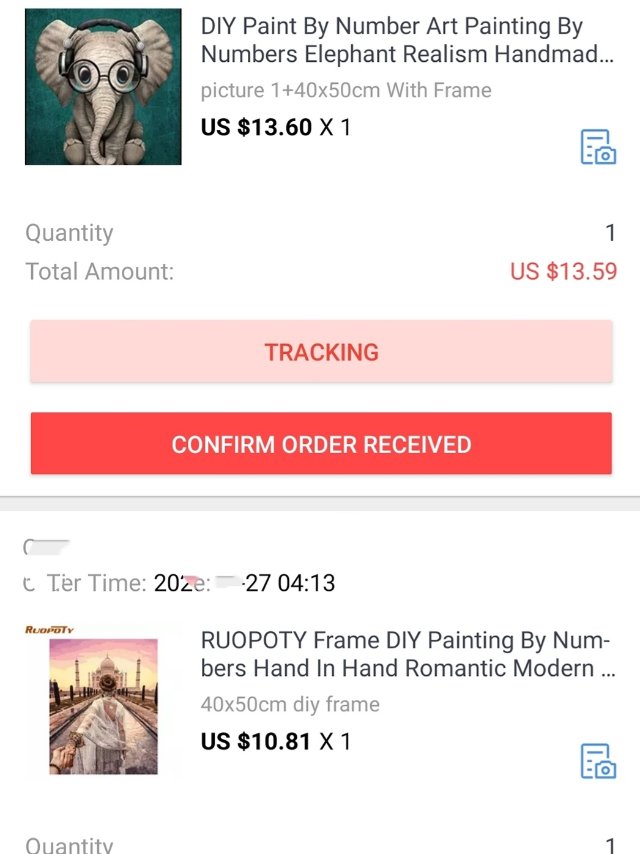Tap the snapshot icon beside elephant painting
Viewport: 640px width, 854px height.
(598, 147)
